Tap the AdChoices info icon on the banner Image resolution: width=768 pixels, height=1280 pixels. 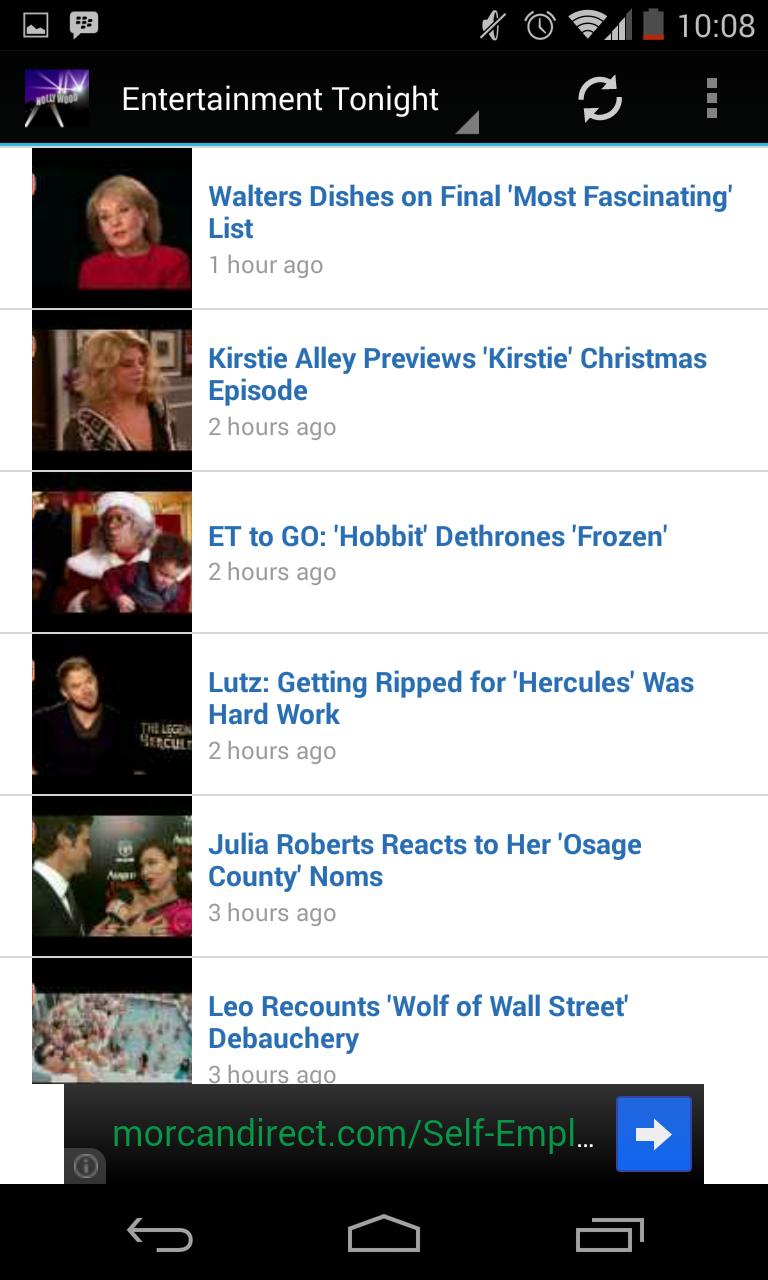pyautogui.click(x=87, y=1166)
